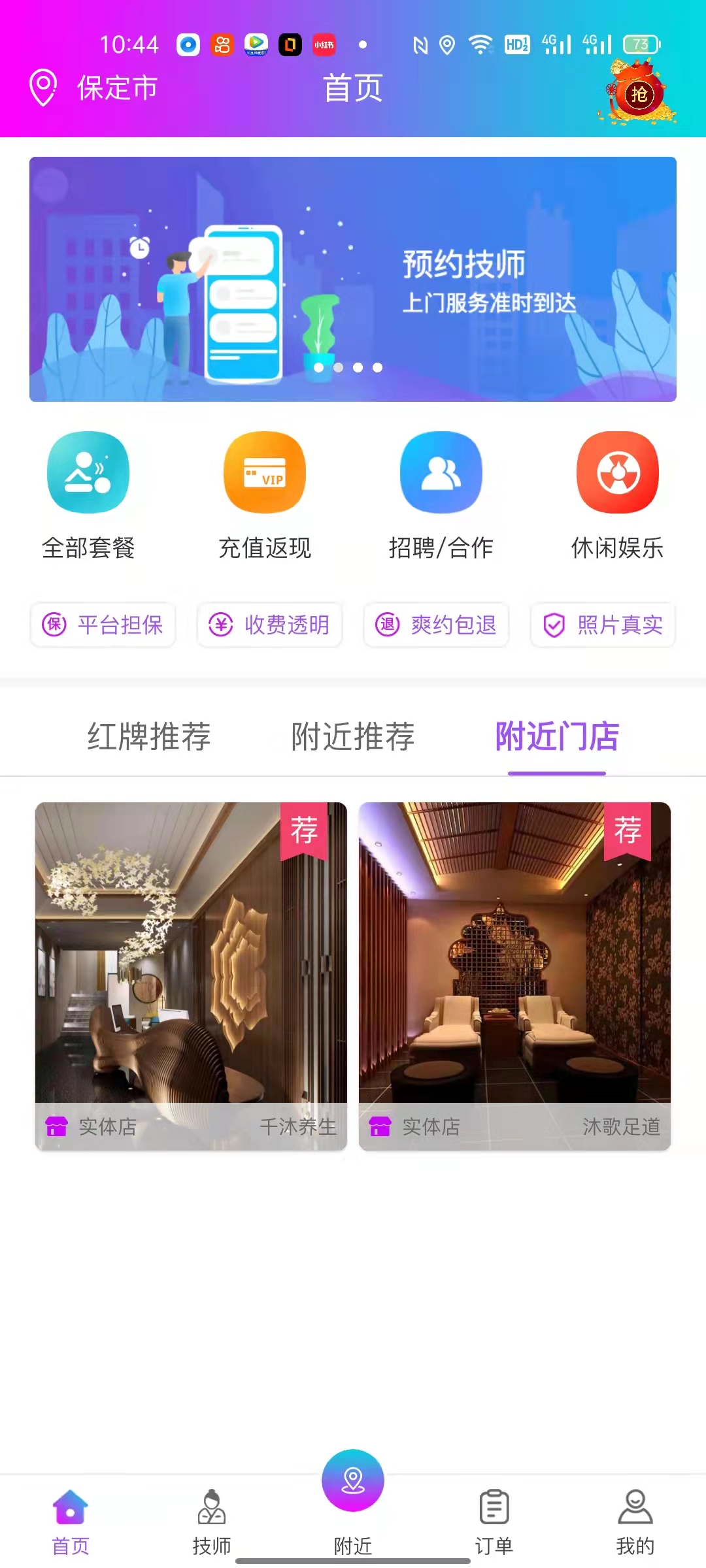706x1568 pixels.
Task: Switch to the 红牌推荐 tab
Action: 149,736
